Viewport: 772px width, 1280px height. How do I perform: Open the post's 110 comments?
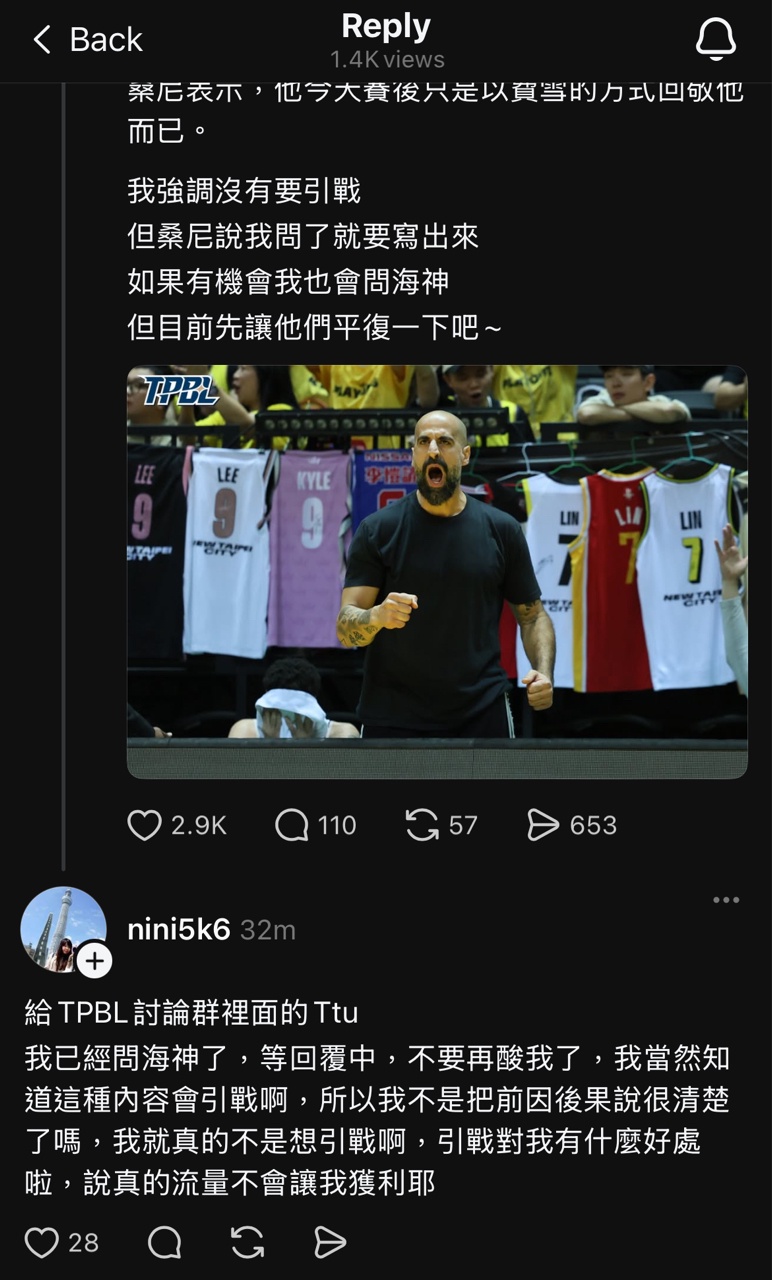(292, 825)
